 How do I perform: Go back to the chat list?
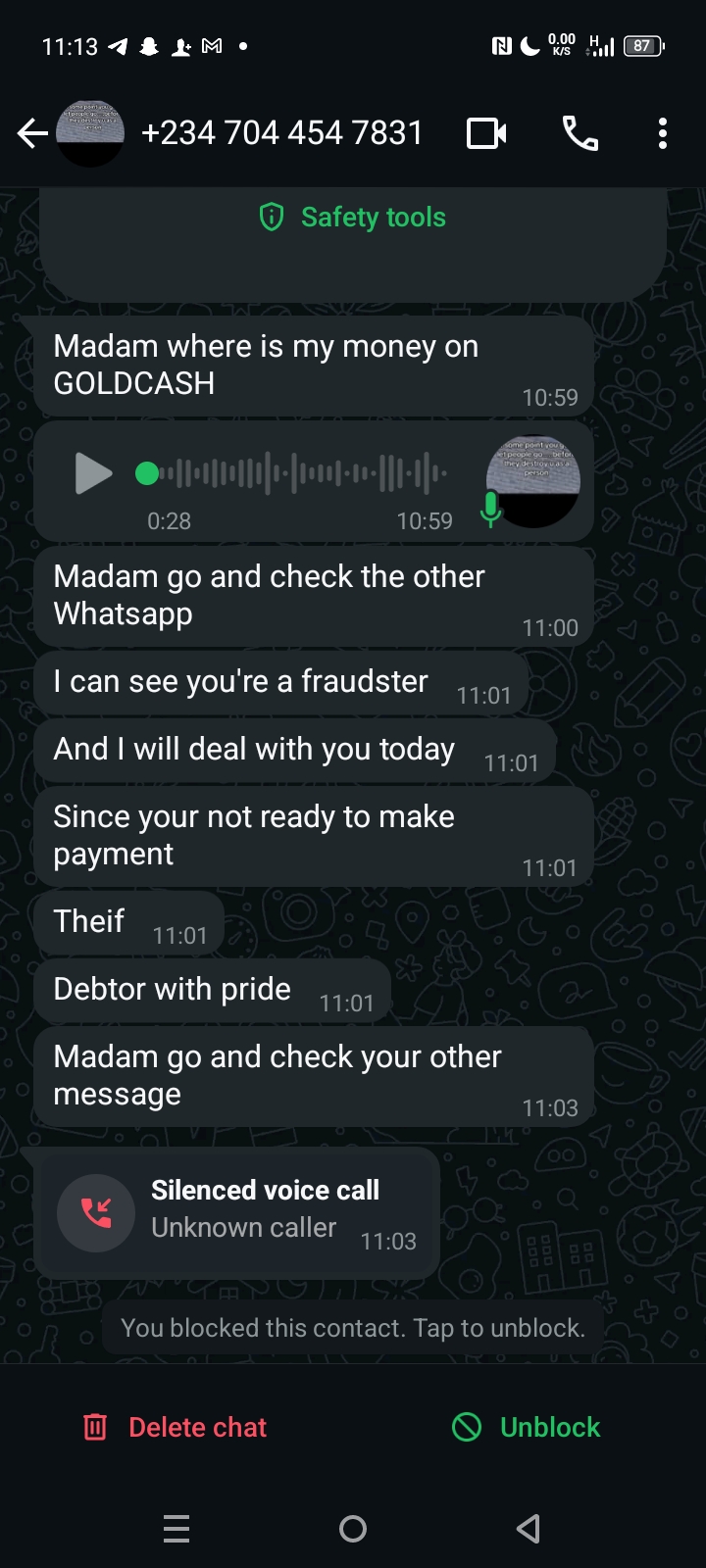(32, 133)
